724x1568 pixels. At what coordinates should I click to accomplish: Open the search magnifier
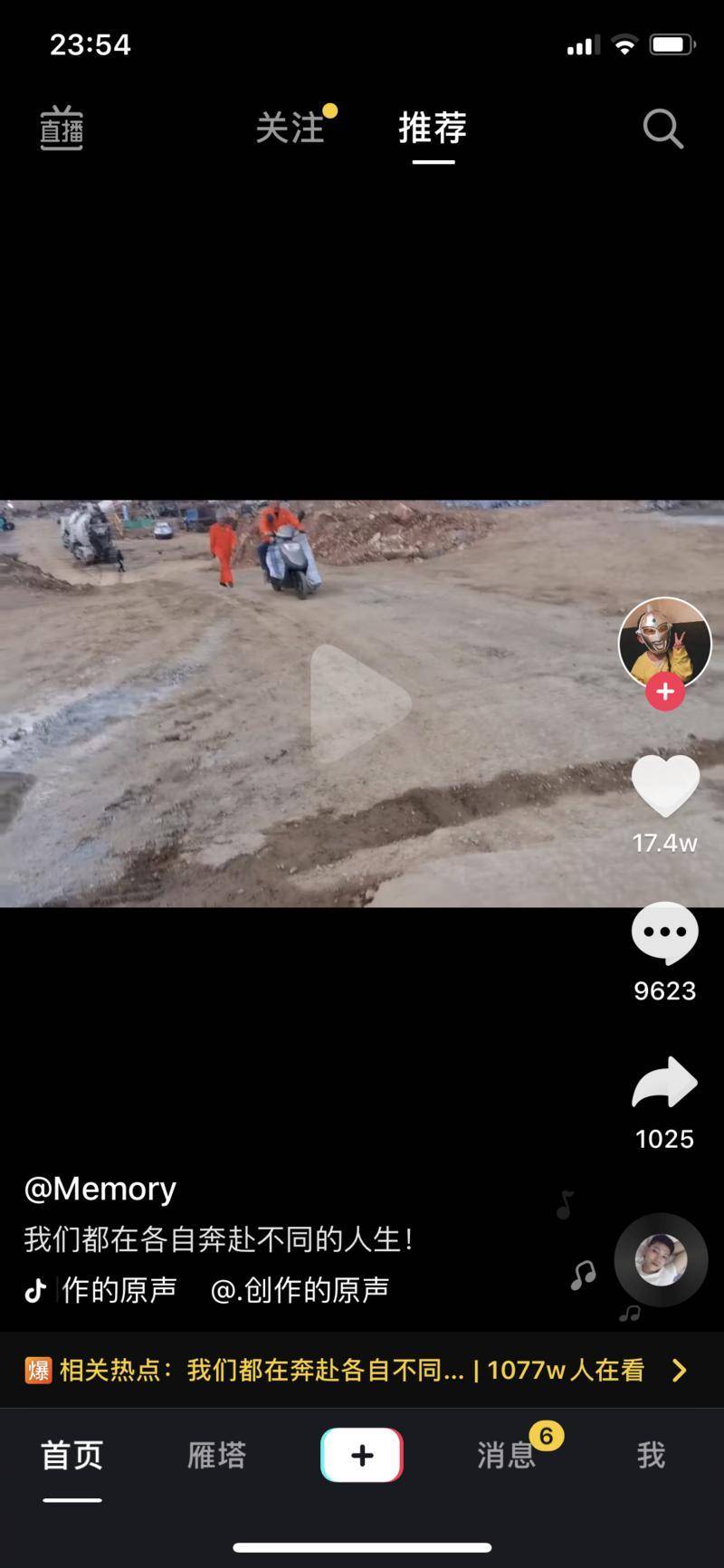click(x=662, y=129)
